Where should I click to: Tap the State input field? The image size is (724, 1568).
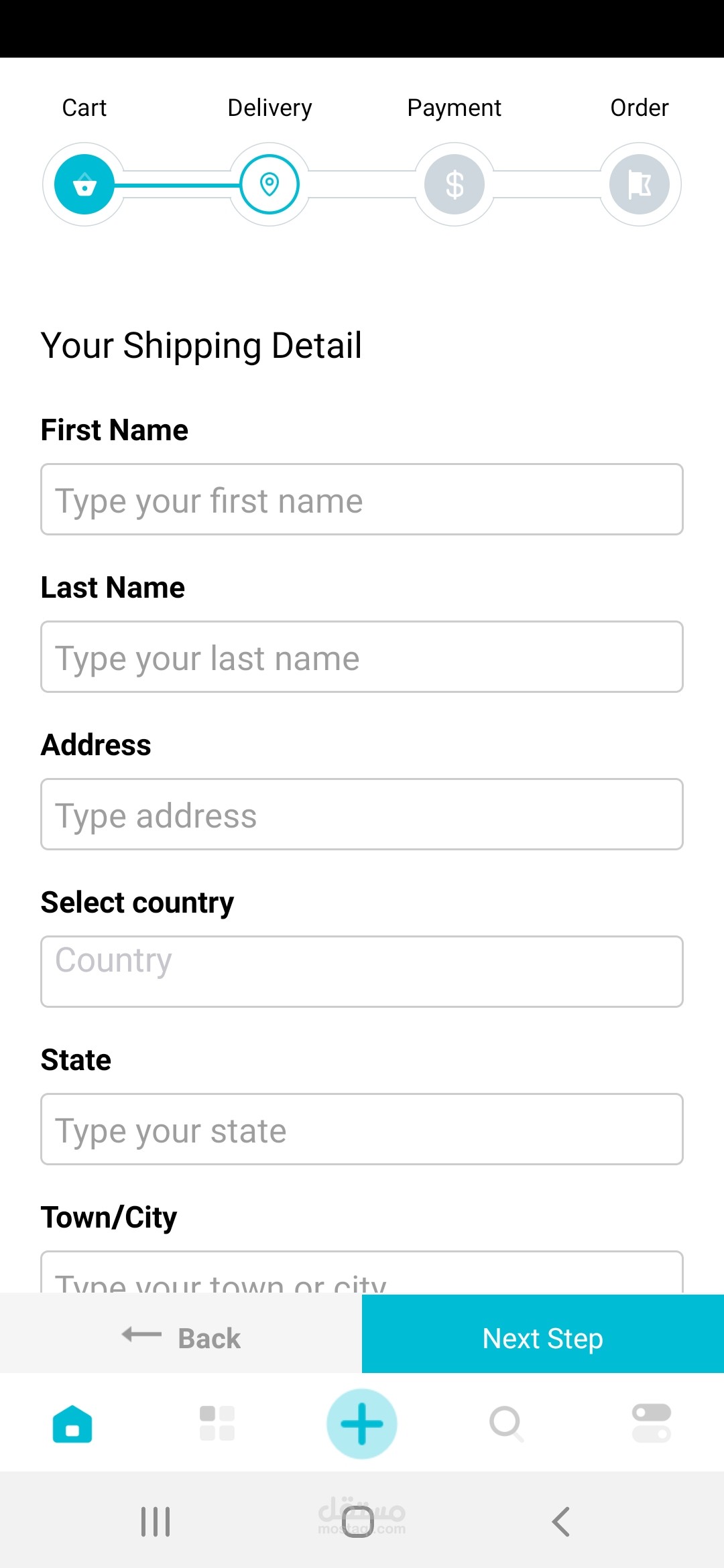tap(362, 1129)
